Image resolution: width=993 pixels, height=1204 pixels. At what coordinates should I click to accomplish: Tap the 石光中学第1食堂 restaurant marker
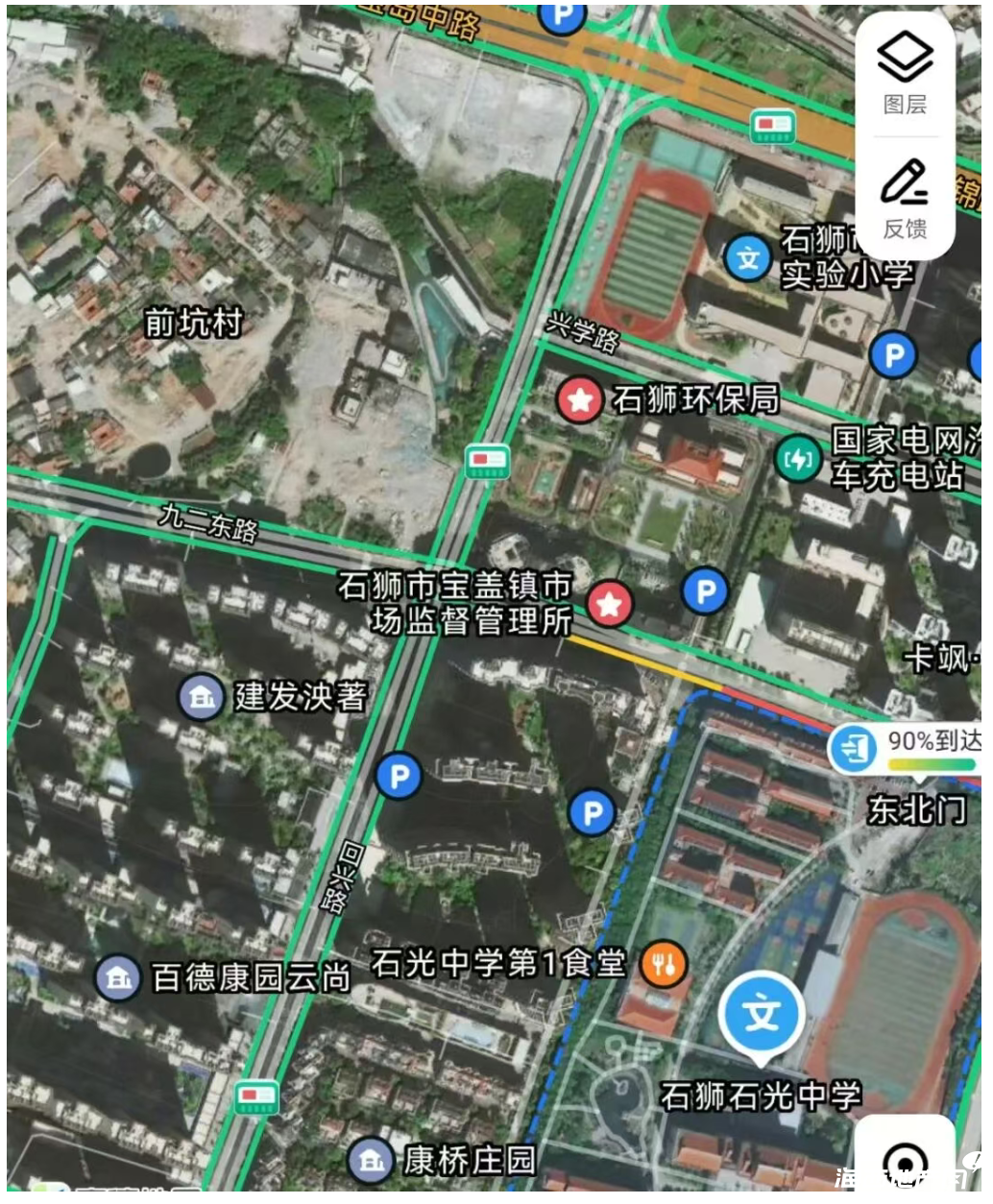pyautogui.click(x=664, y=964)
